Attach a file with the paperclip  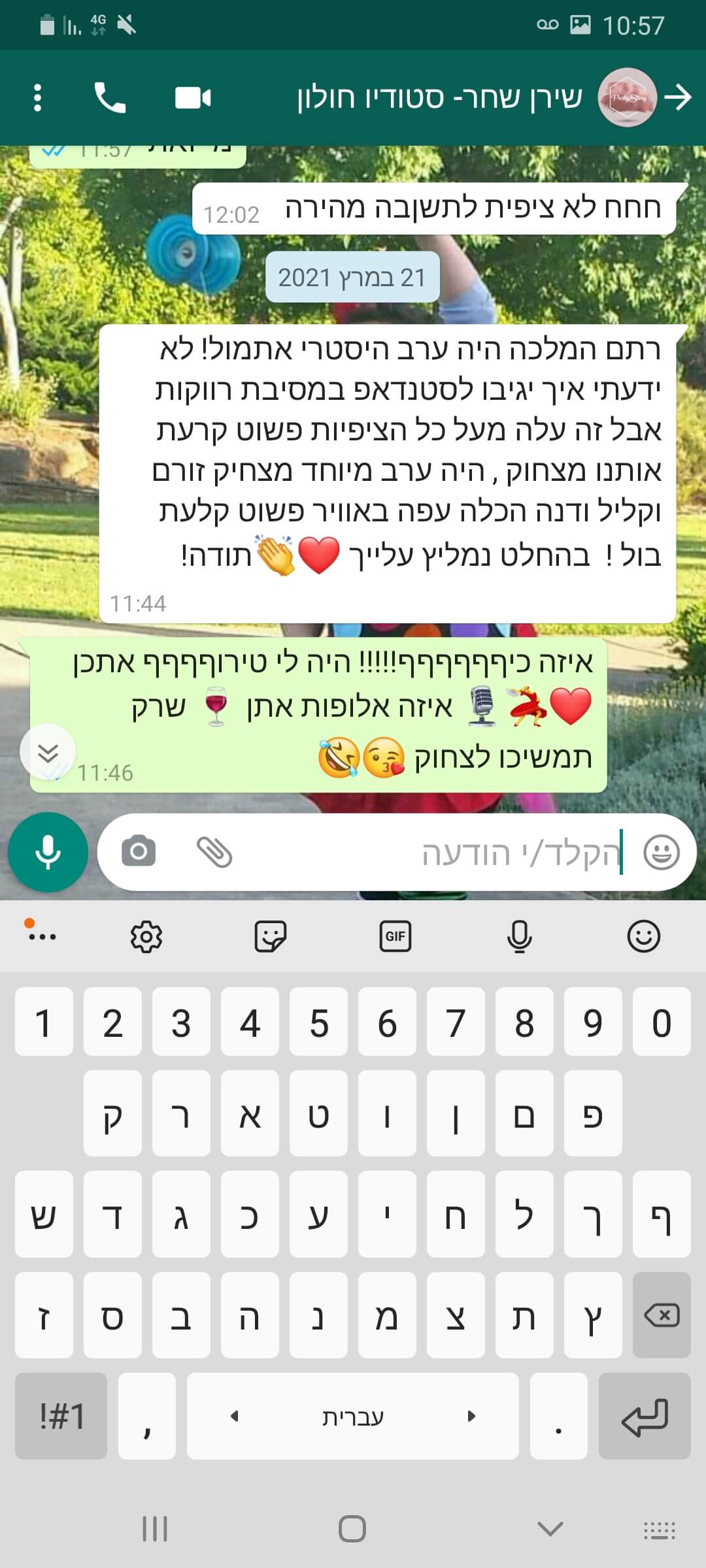pos(214,852)
